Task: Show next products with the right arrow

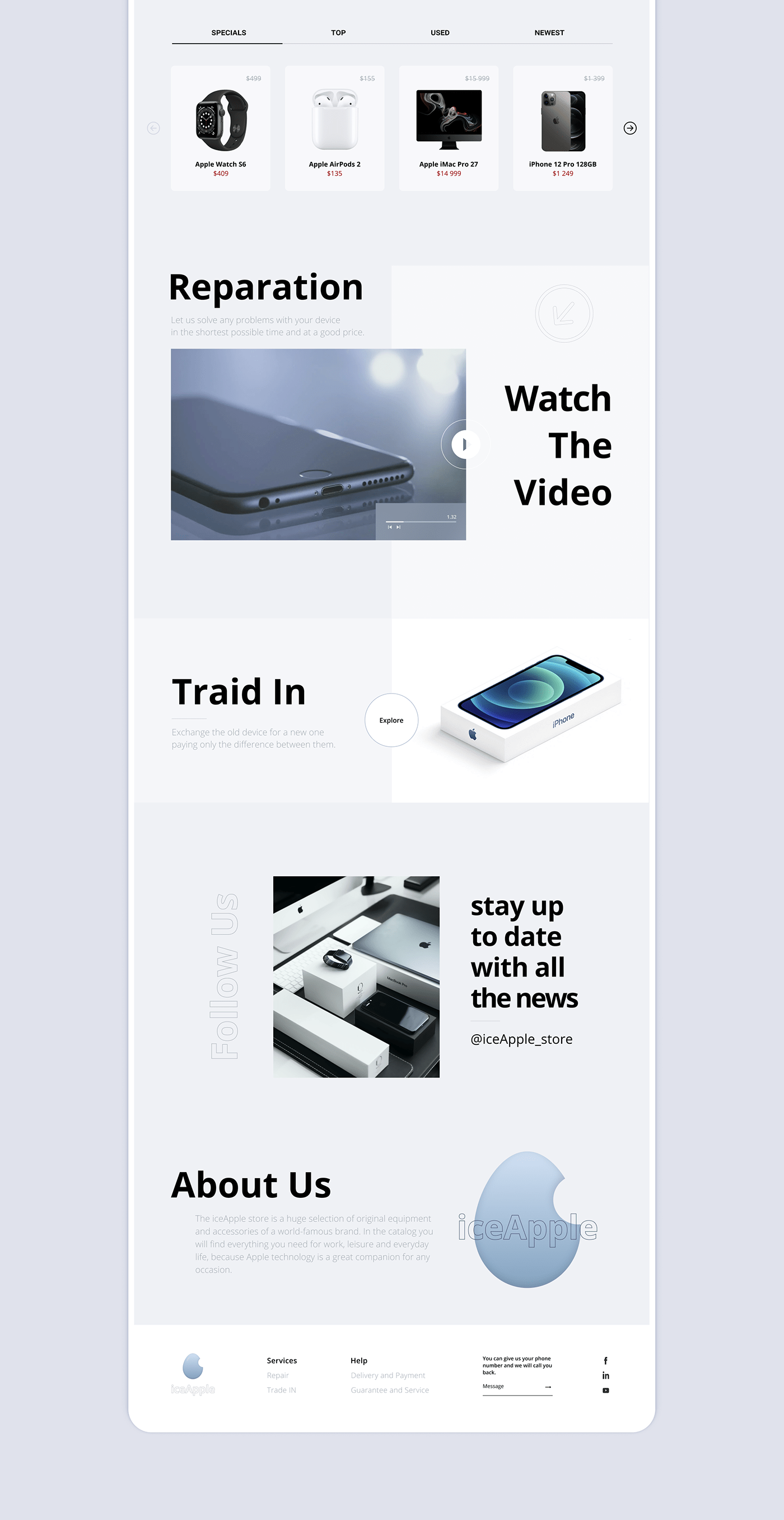Action: click(x=630, y=128)
